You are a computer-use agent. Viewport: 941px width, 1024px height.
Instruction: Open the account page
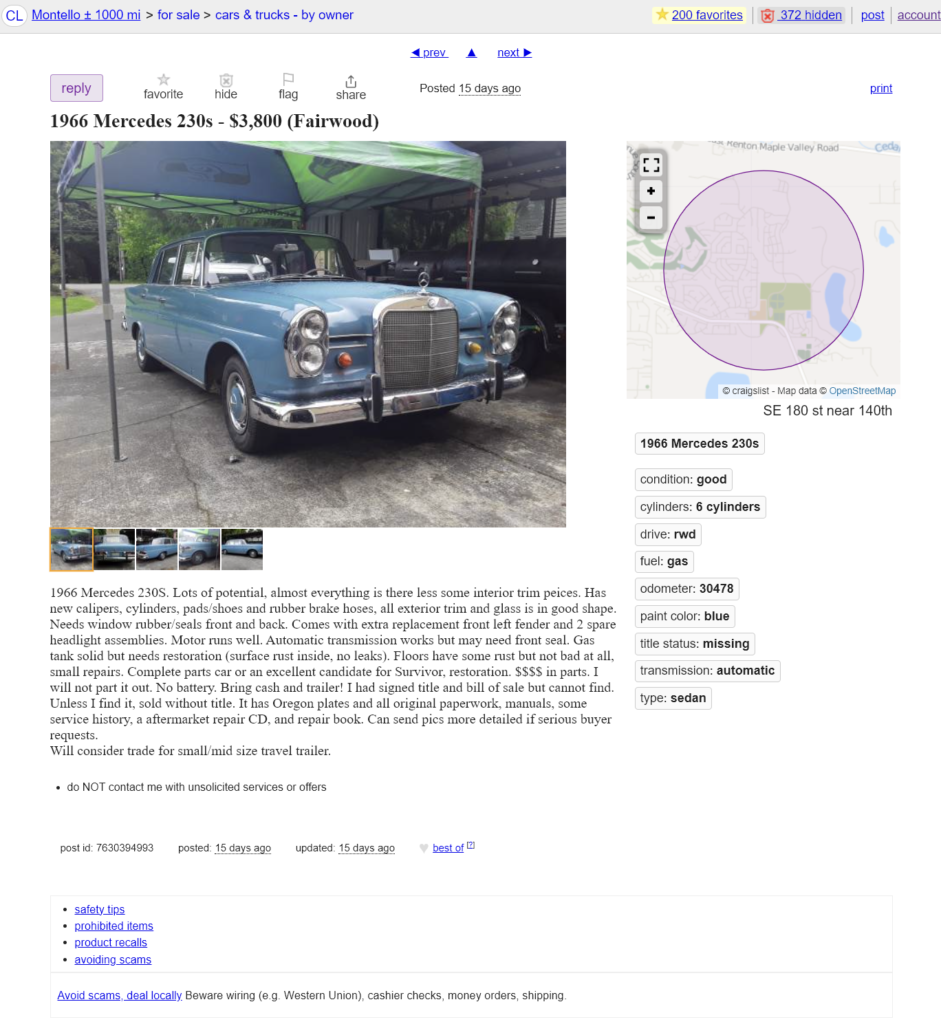[x=918, y=15]
